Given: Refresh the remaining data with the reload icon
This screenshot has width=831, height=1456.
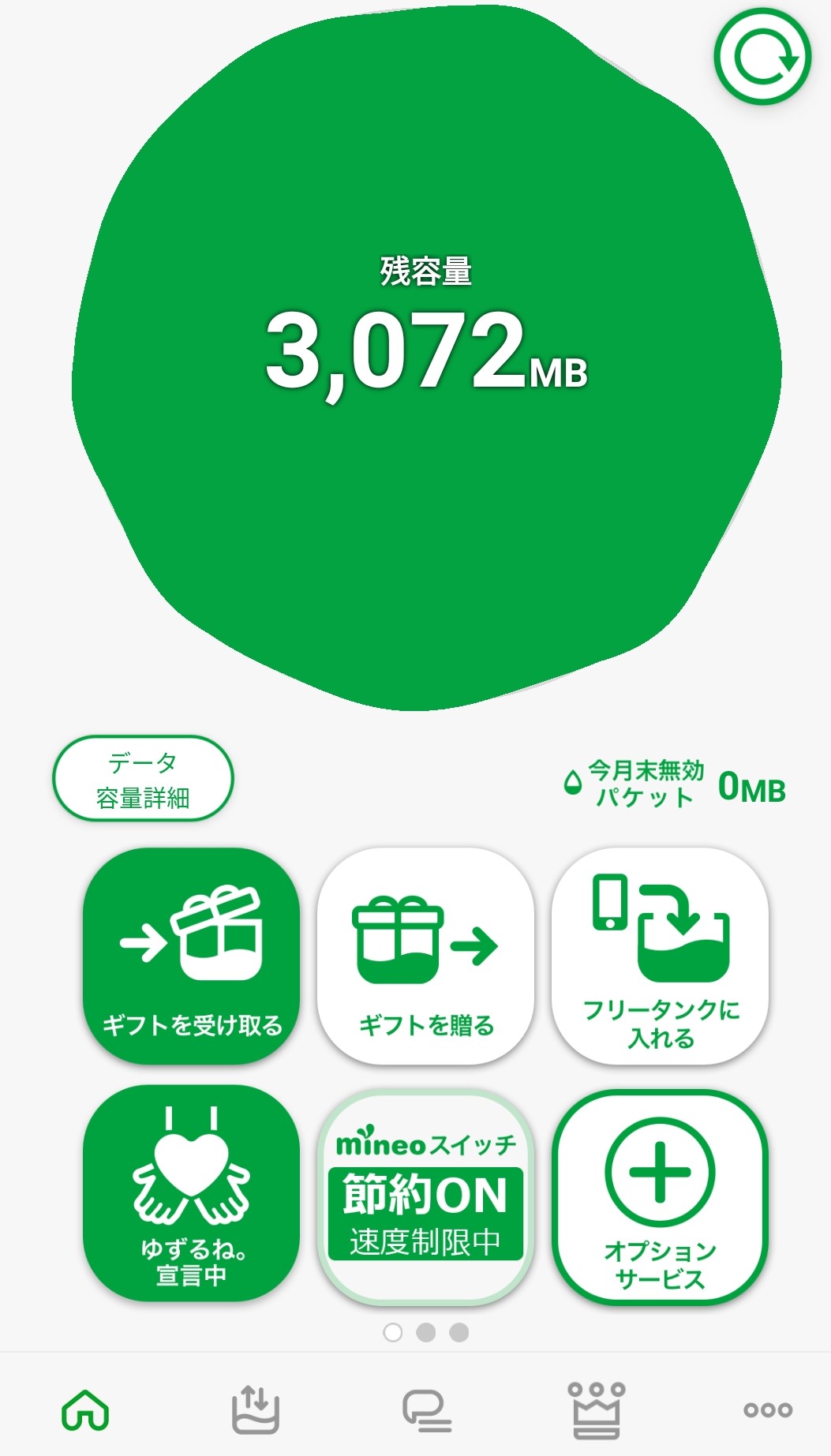Looking at the screenshot, I should point(762,57).
